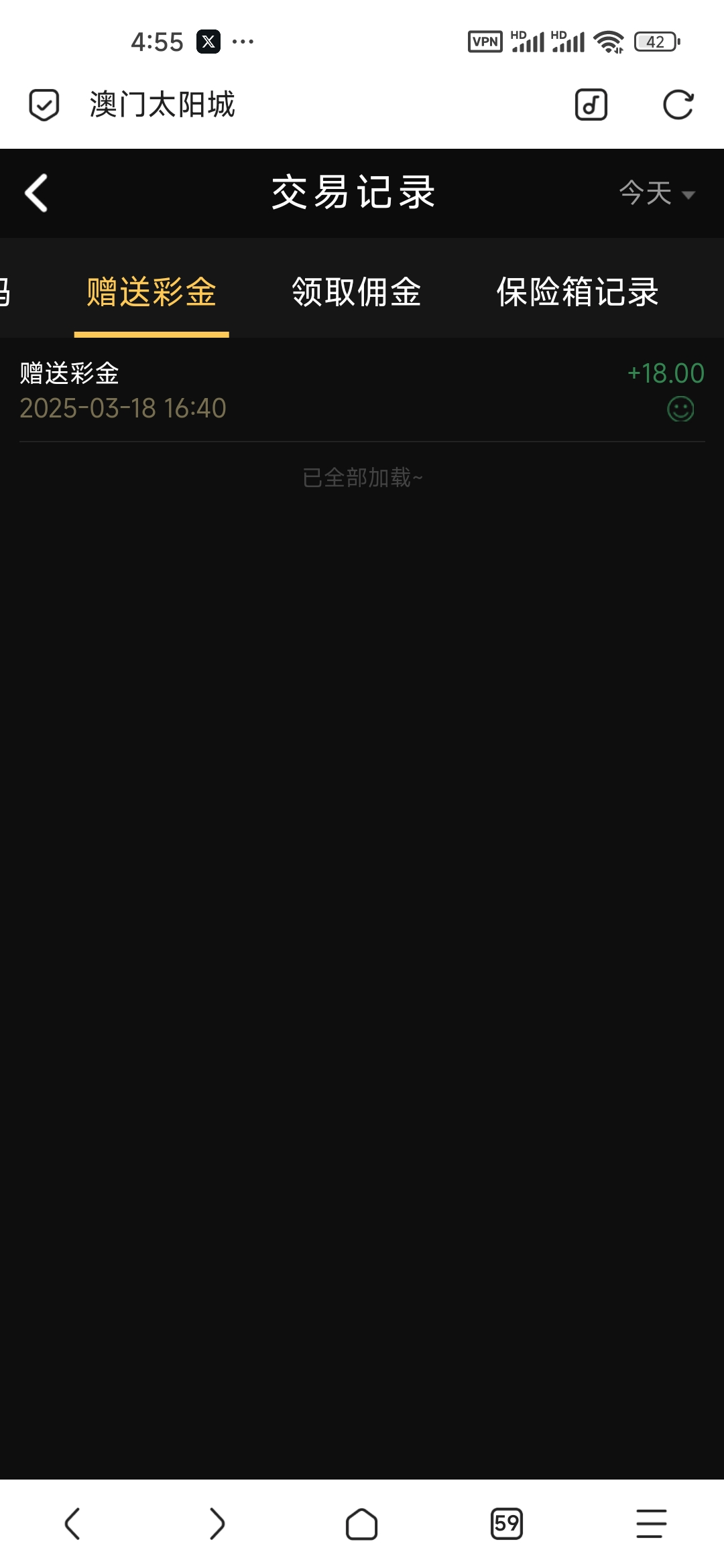Screen dimensions: 724x1568
Task: Navigate back with the browser's bottom arrow
Action: [72, 1524]
